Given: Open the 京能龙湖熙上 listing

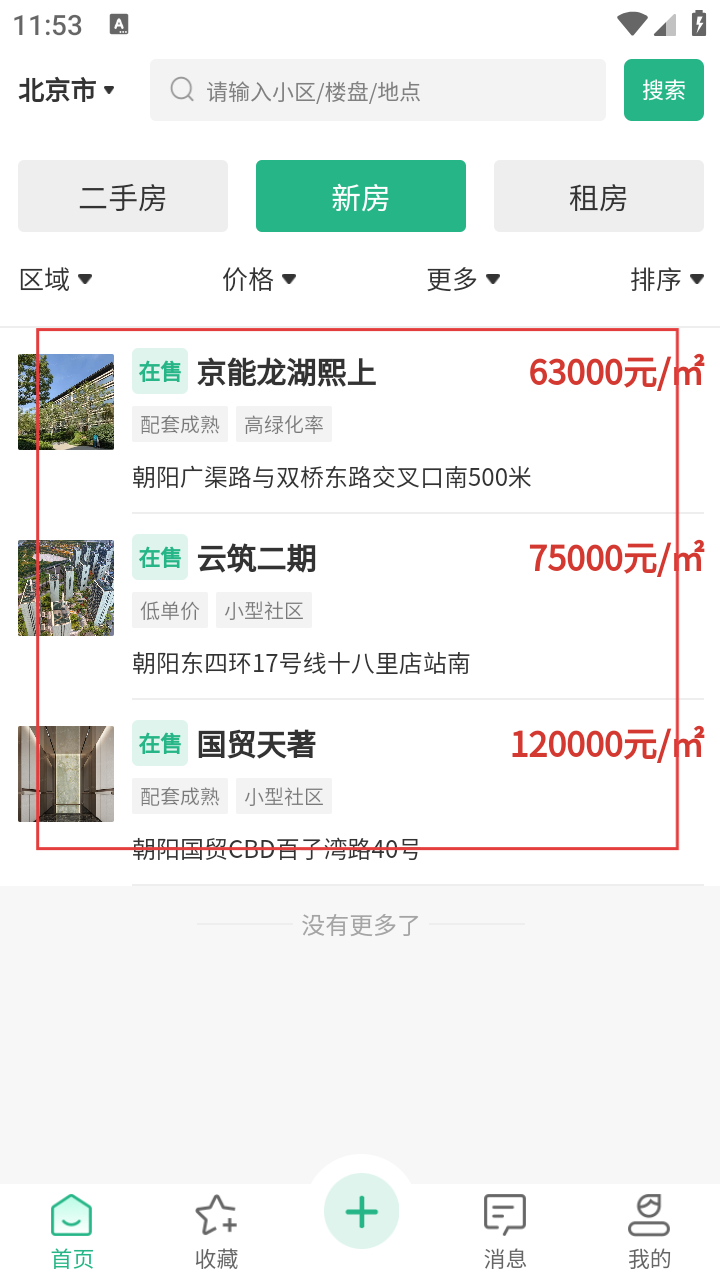Looking at the screenshot, I should (360, 420).
